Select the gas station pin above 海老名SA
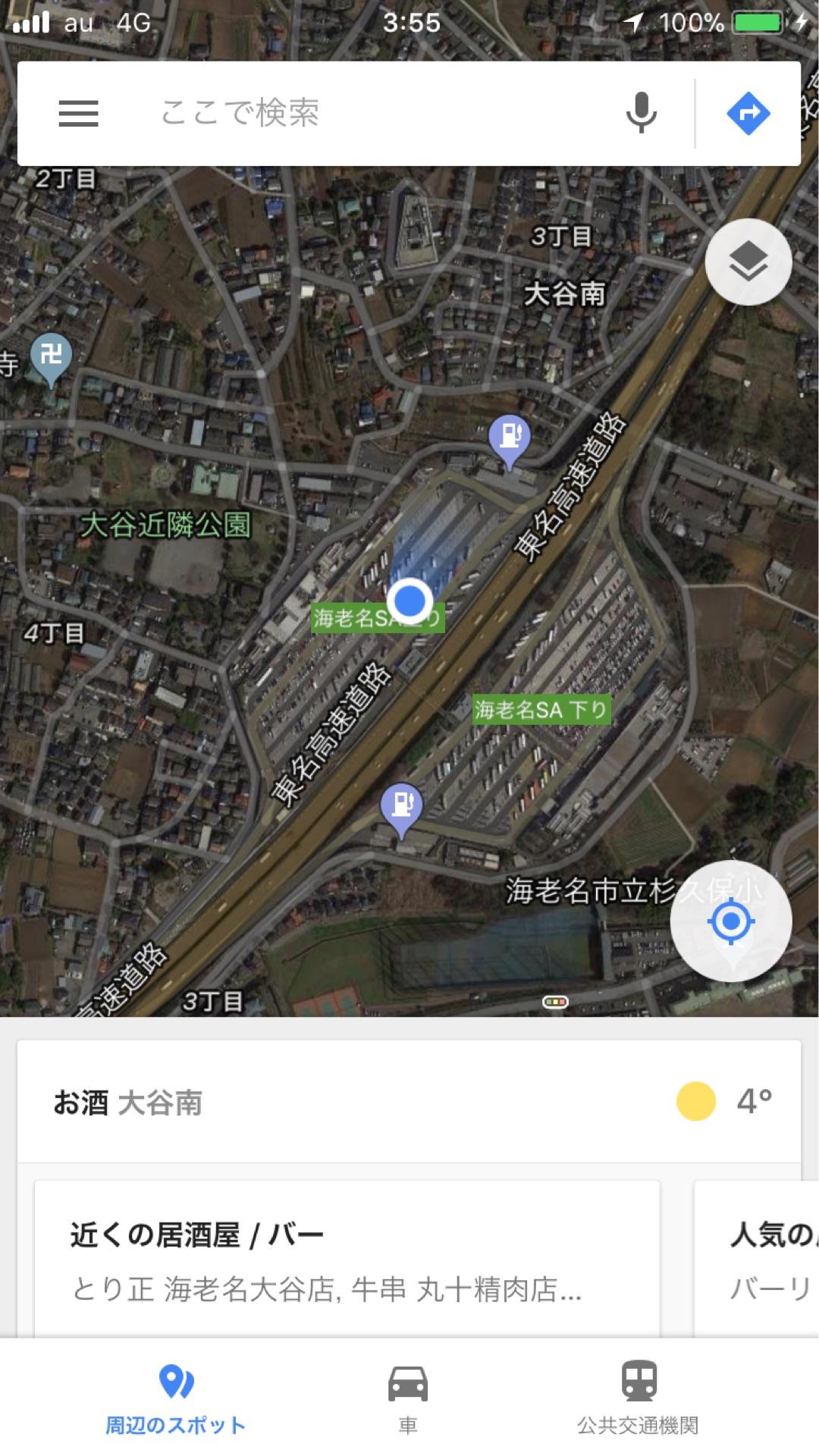819x1456 pixels. 510,435
